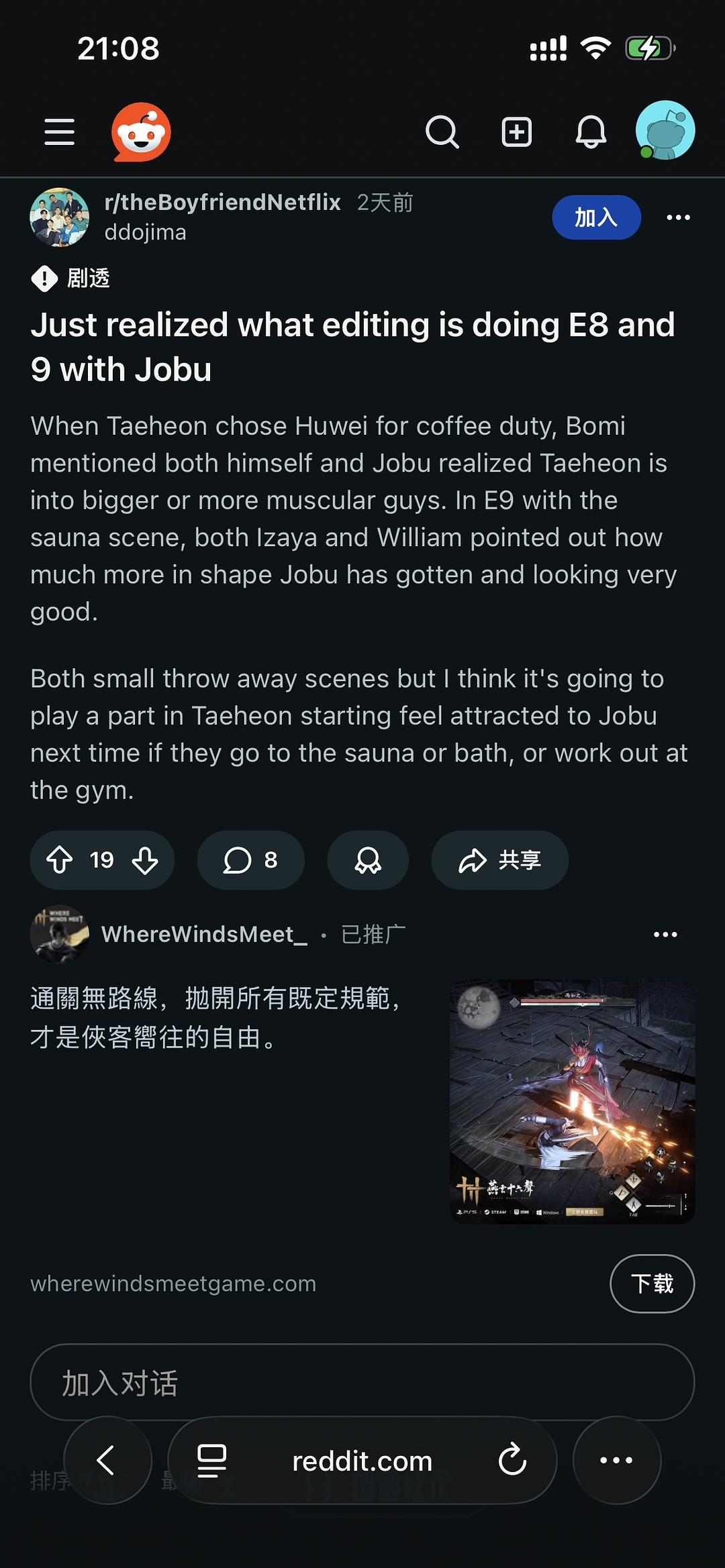Open the search icon

pos(442,132)
